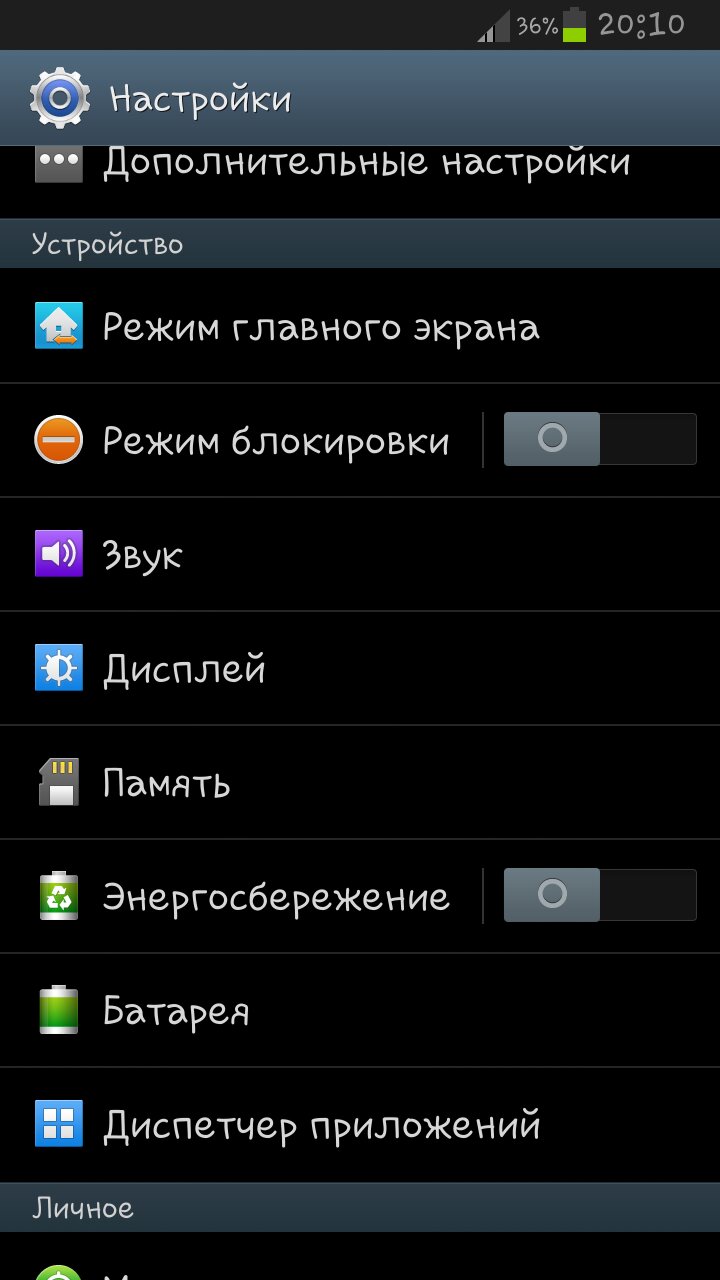Screen dimensions: 720x1280
Task: Toggle the Режим блокировки switch
Action: tap(599, 439)
